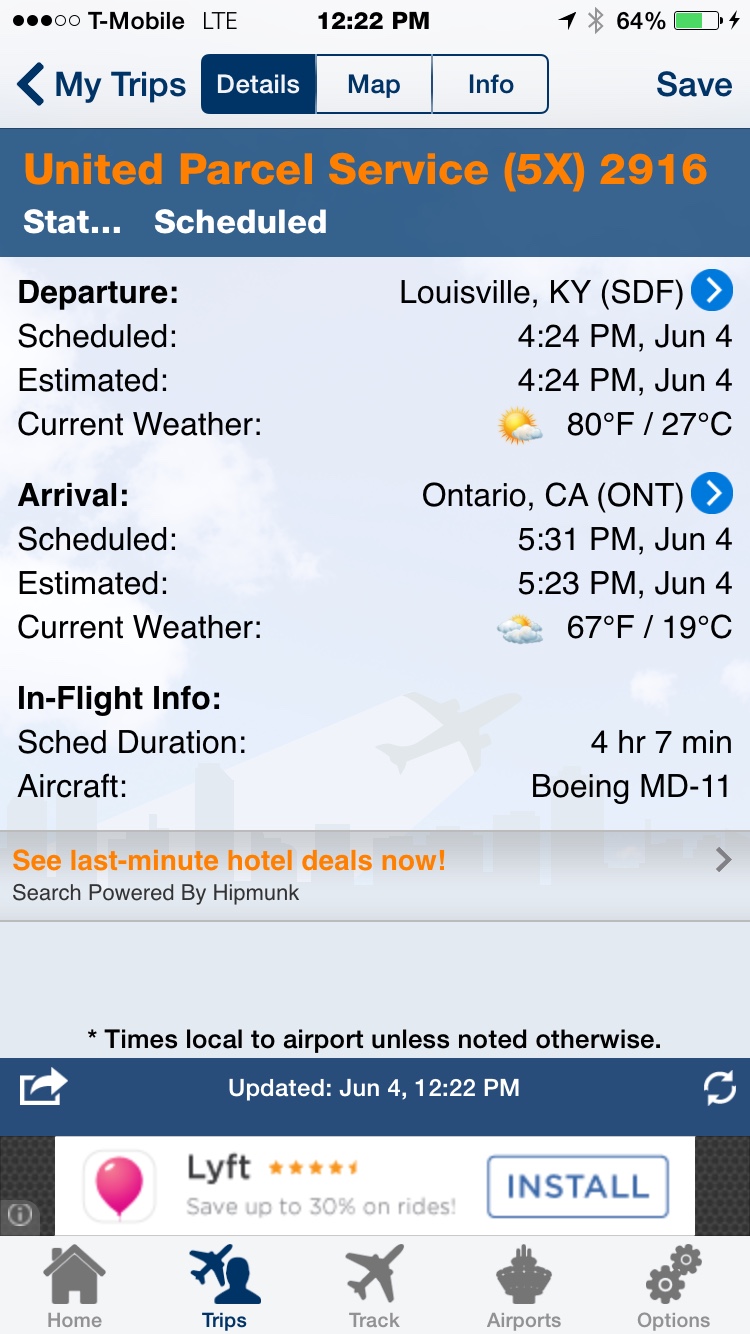Open Ontario arrival airport details
The height and width of the screenshot is (1334, 750).
coord(712,495)
